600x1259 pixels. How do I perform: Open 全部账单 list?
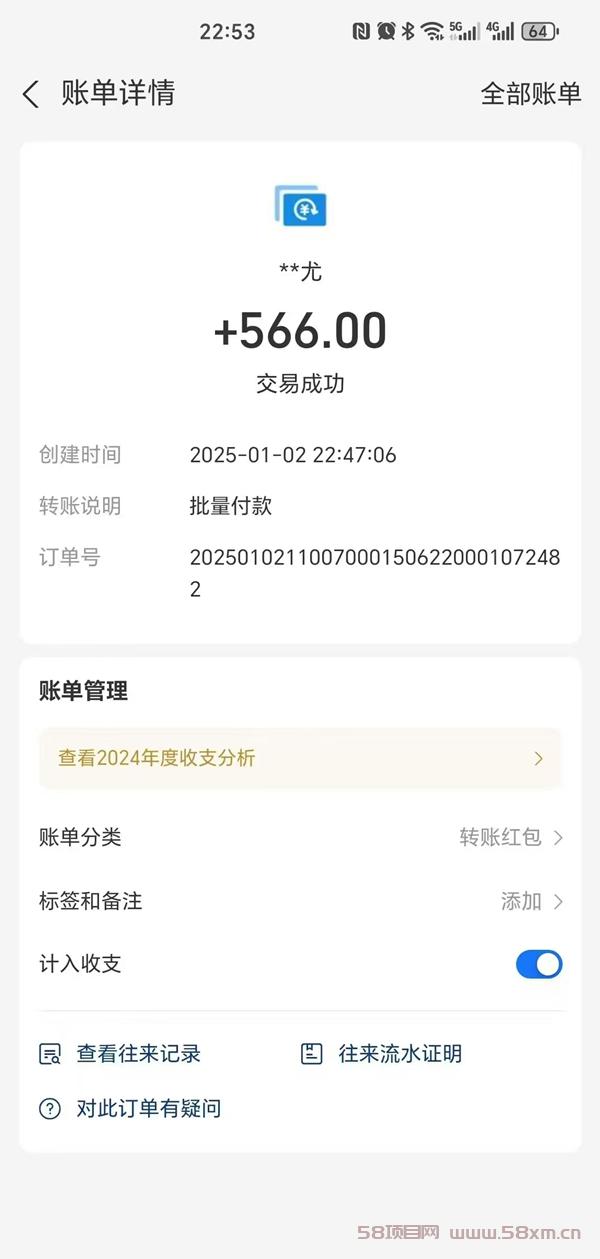point(530,94)
